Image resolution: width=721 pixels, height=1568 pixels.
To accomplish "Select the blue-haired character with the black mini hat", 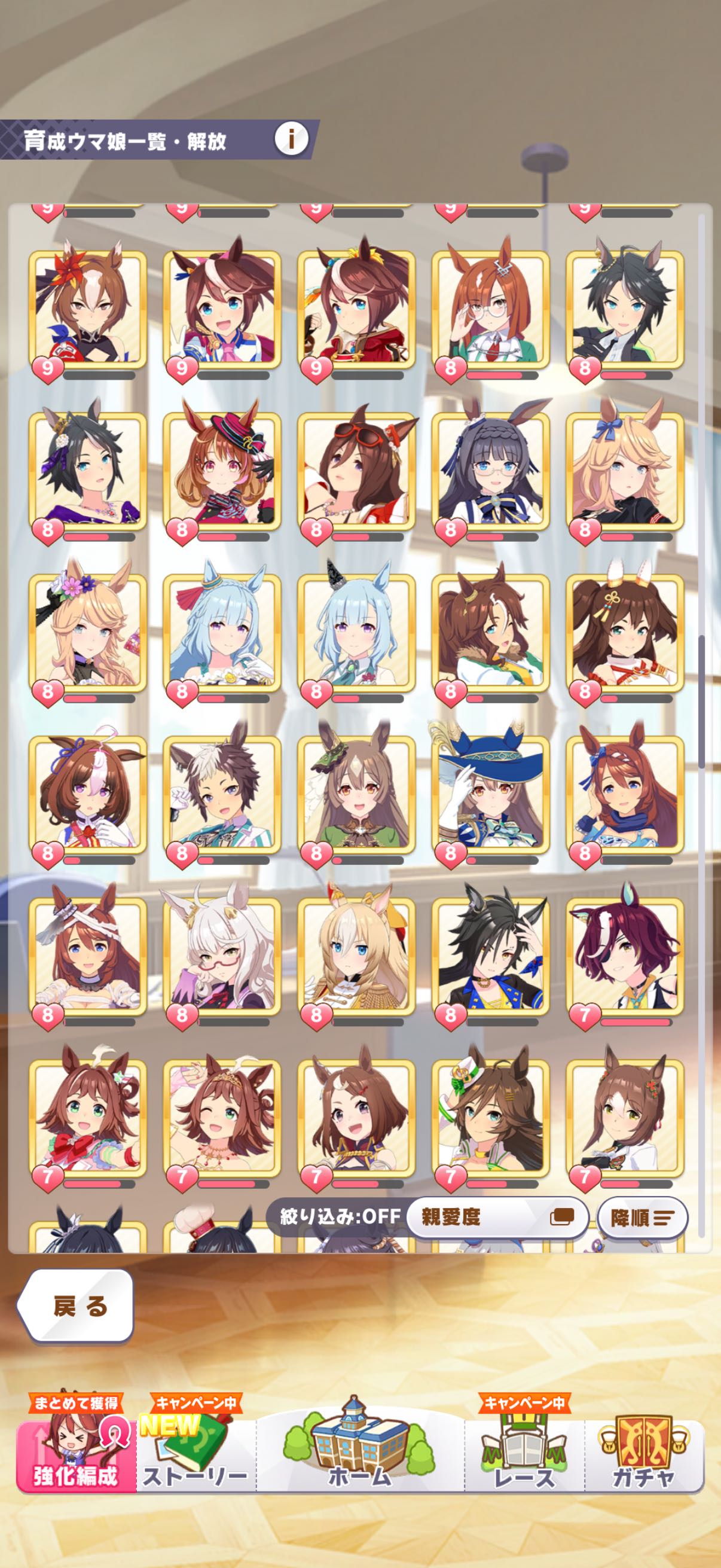I will coord(356,632).
